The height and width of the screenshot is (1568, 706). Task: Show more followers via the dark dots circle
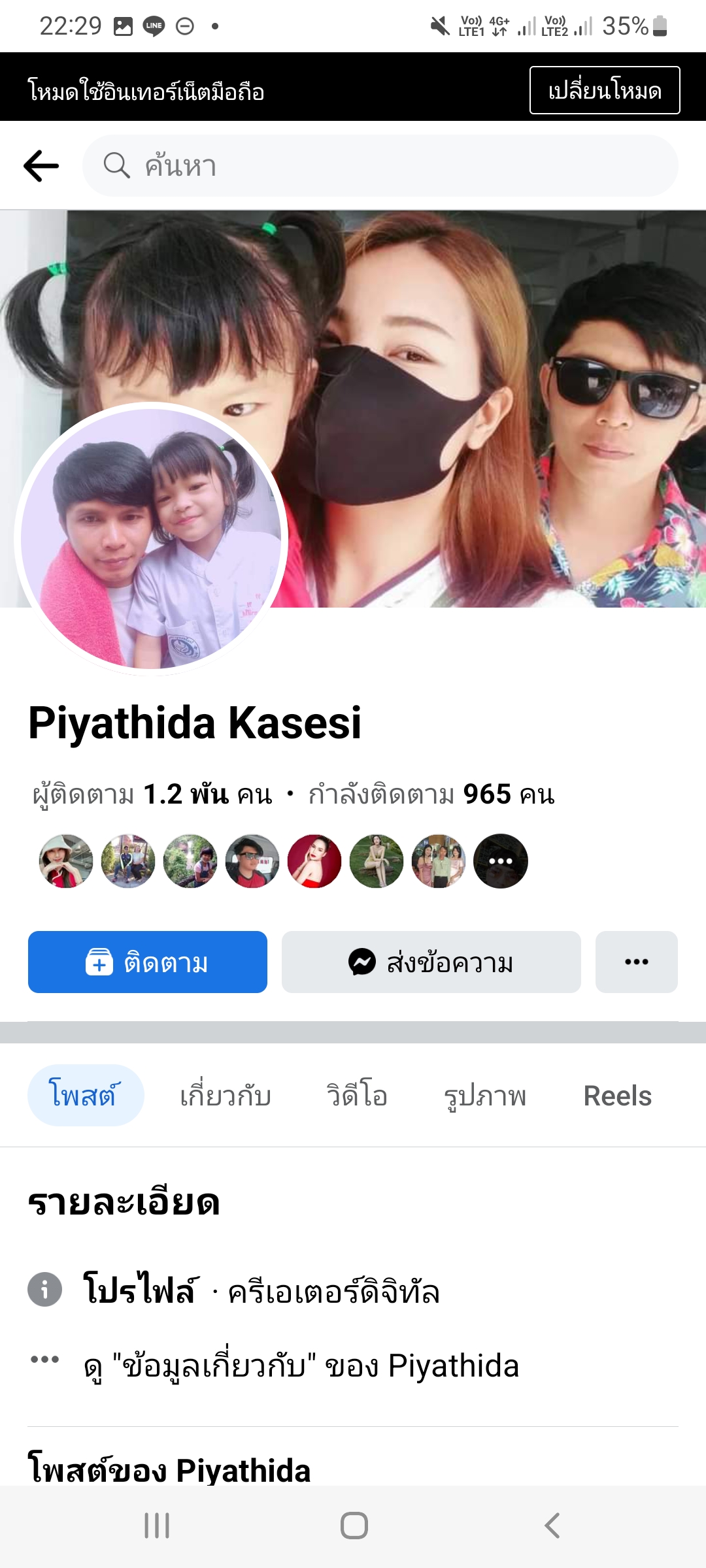[501, 861]
